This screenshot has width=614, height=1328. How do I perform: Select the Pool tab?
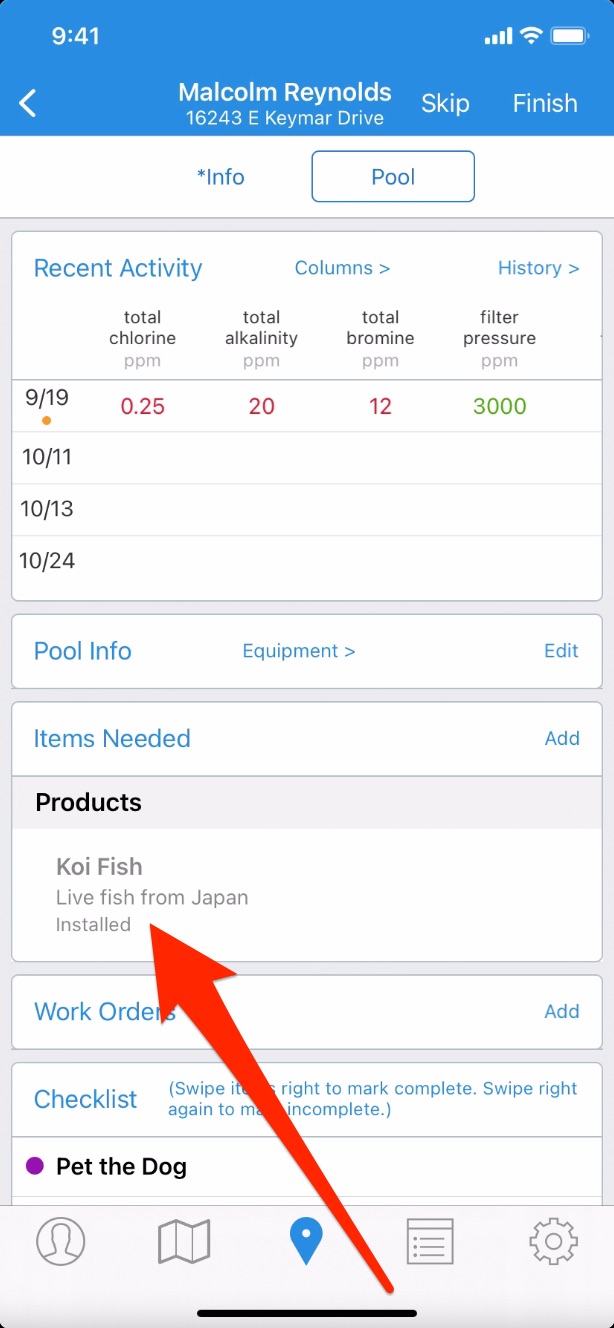[393, 177]
